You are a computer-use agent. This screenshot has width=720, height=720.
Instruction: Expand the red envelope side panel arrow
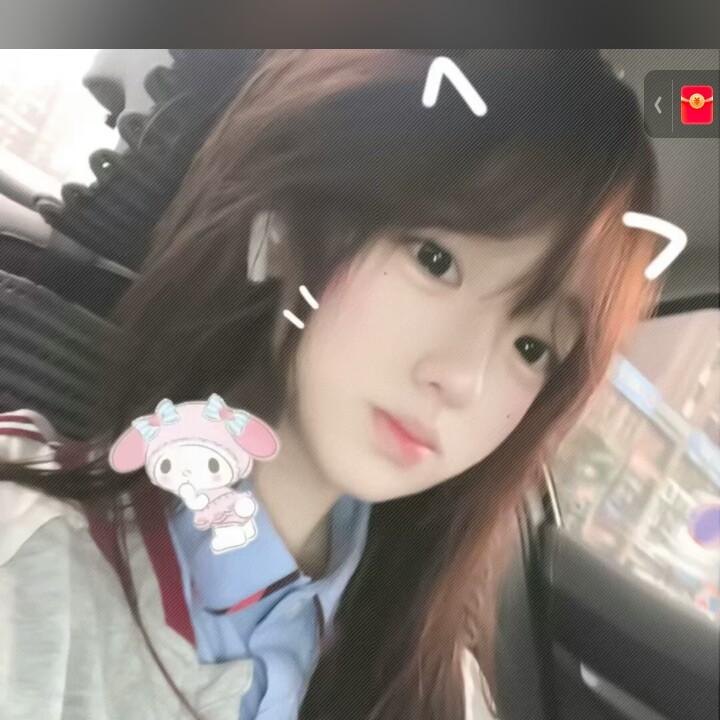pos(658,105)
